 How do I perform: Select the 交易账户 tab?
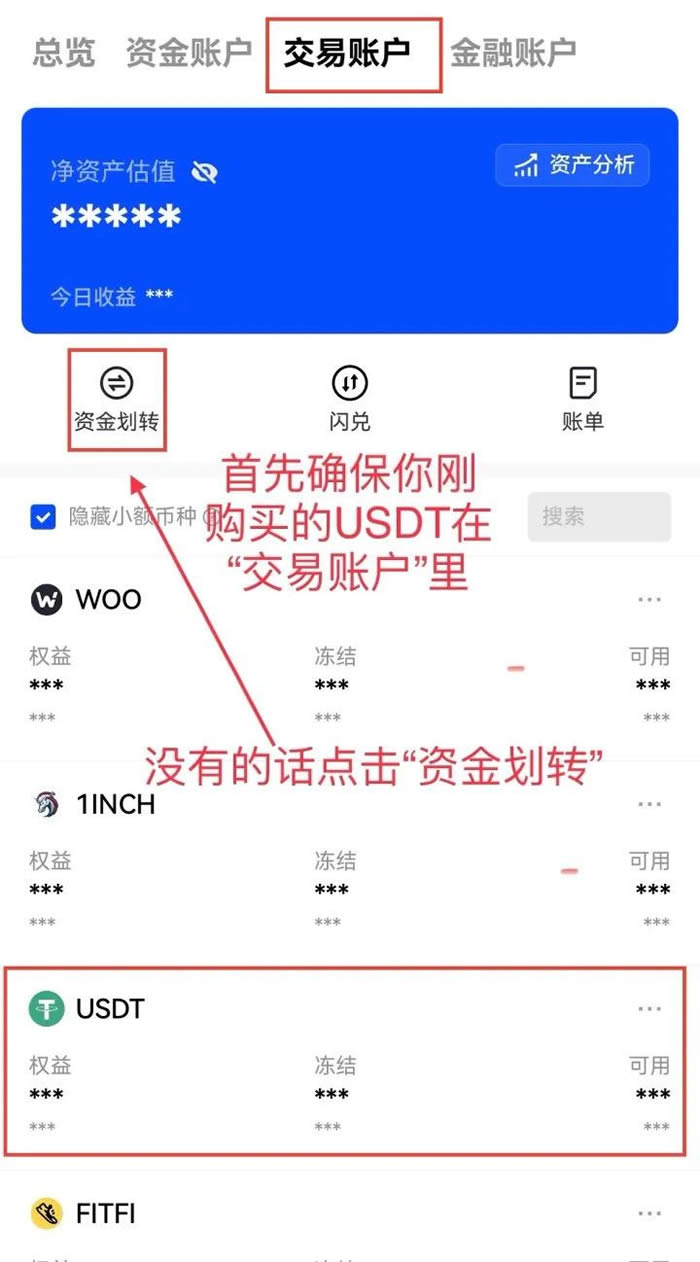click(347, 52)
